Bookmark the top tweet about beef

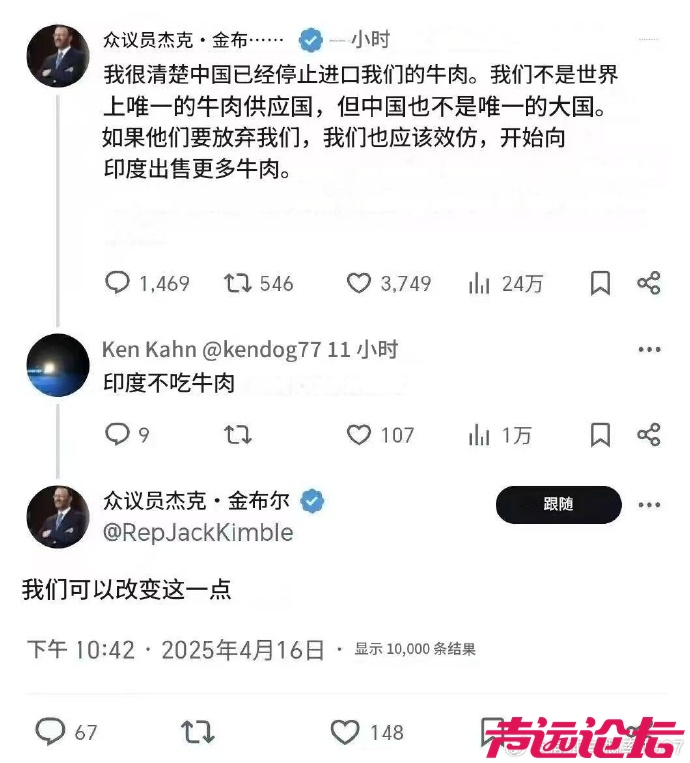coord(600,283)
